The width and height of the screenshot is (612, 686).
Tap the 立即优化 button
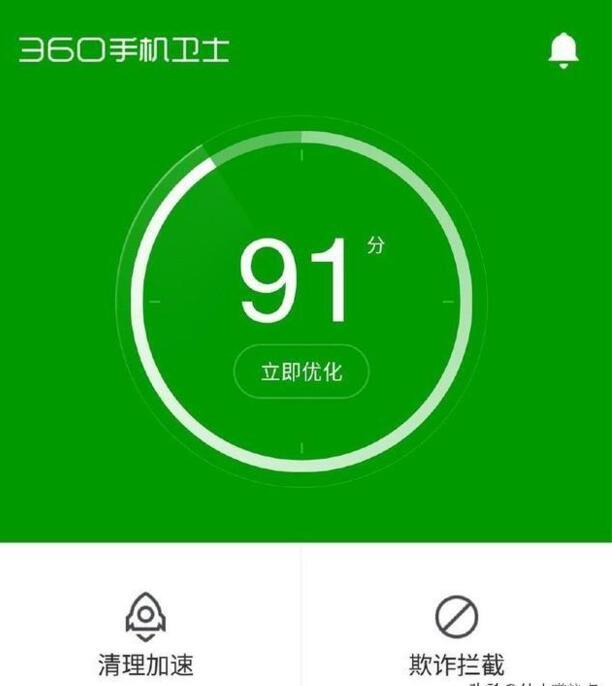tap(302, 372)
